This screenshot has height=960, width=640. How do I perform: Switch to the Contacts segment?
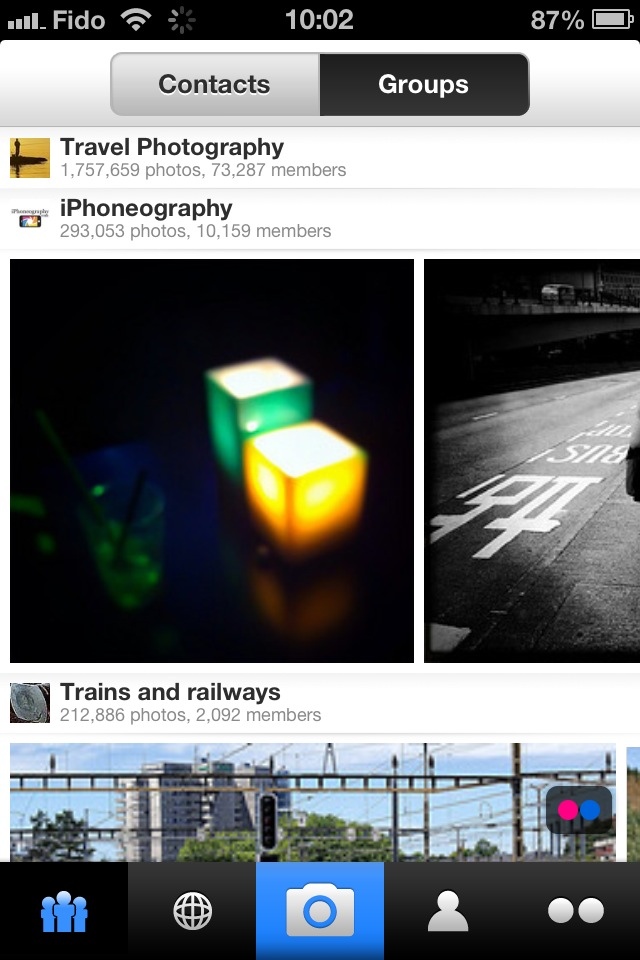(x=215, y=85)
